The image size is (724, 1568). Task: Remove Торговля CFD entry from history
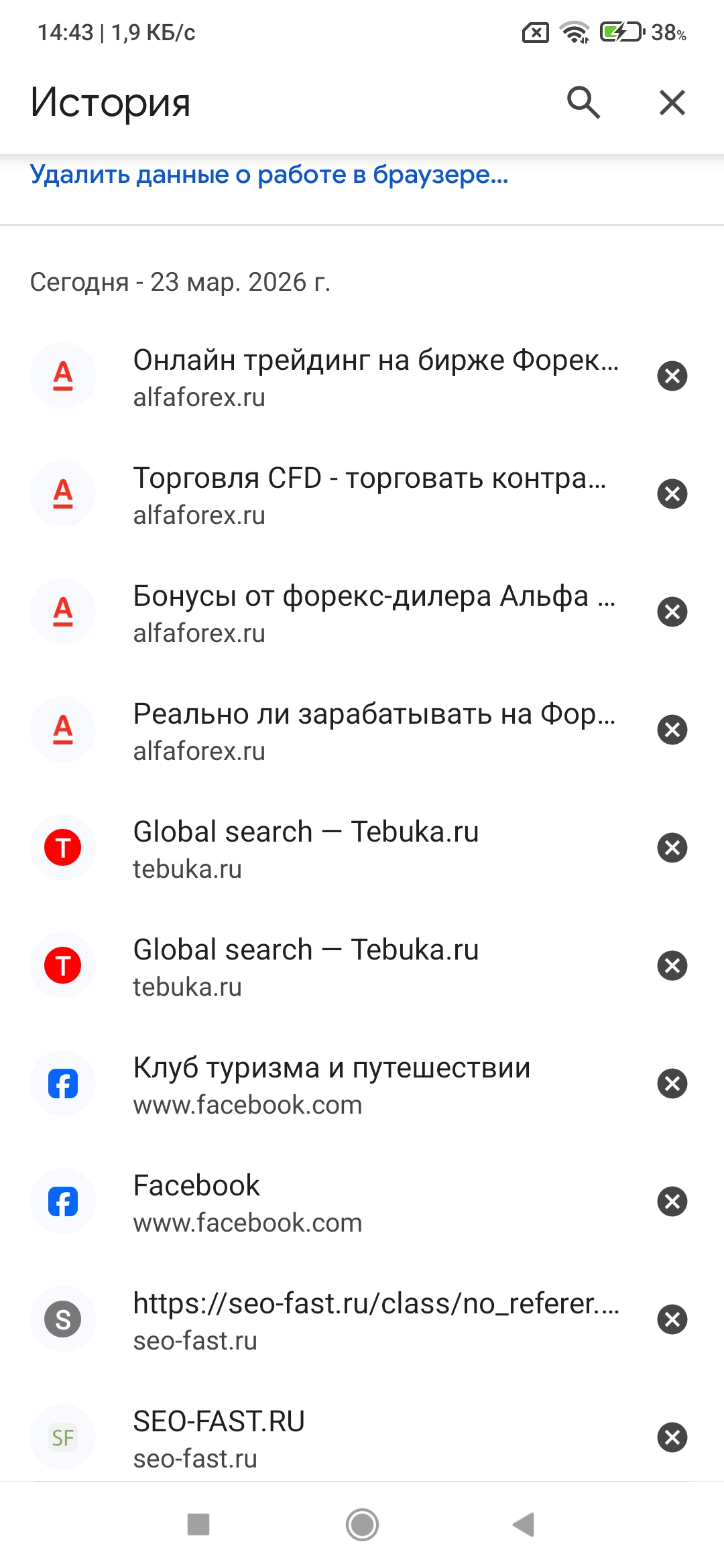click(672, 494)
